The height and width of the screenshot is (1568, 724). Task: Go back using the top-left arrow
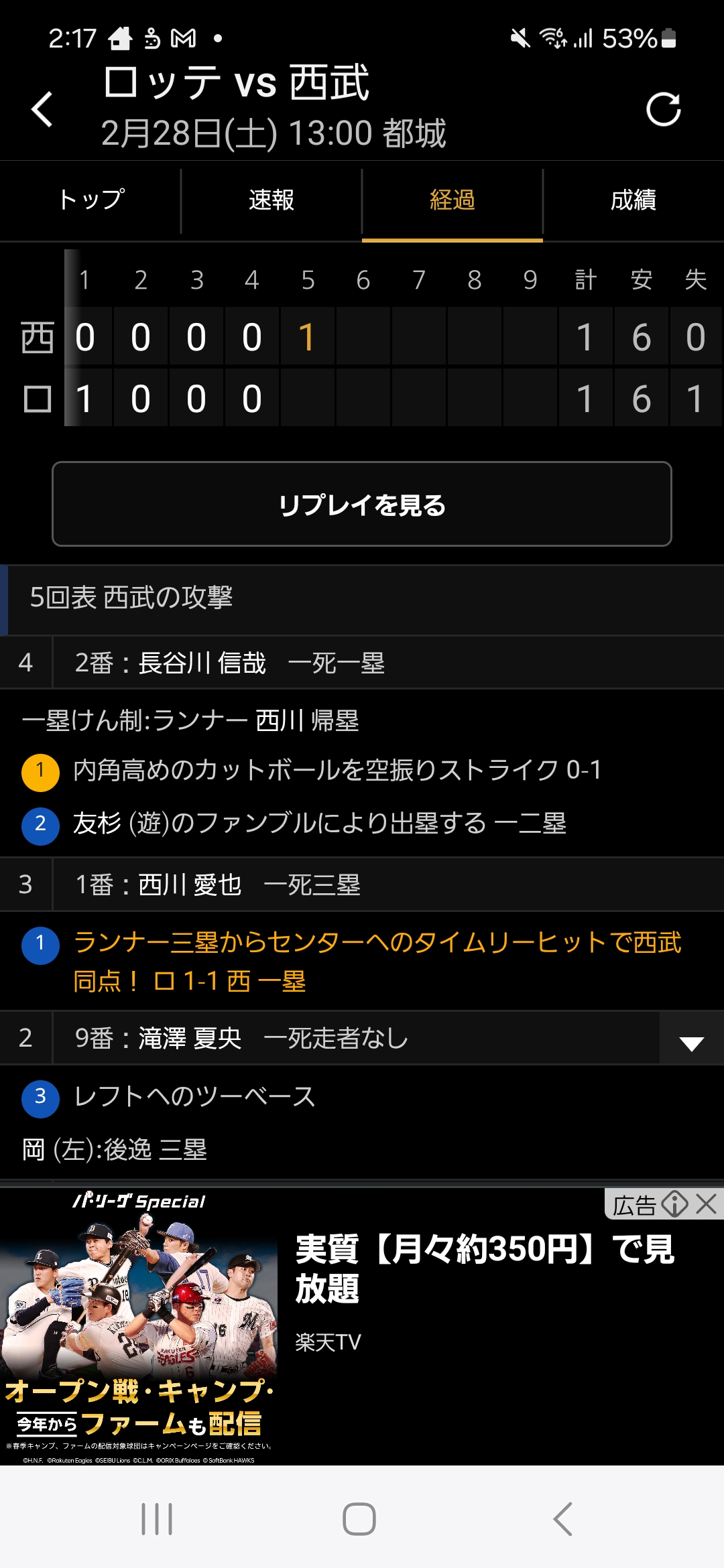(x=42, y=109)
